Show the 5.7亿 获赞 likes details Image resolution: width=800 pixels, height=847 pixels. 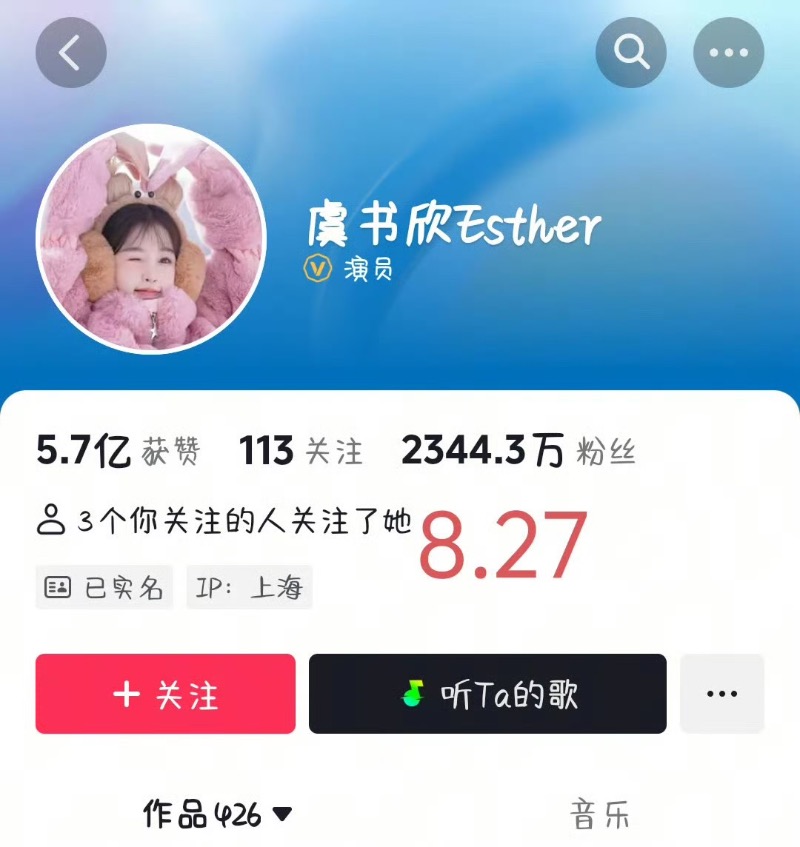118,452
